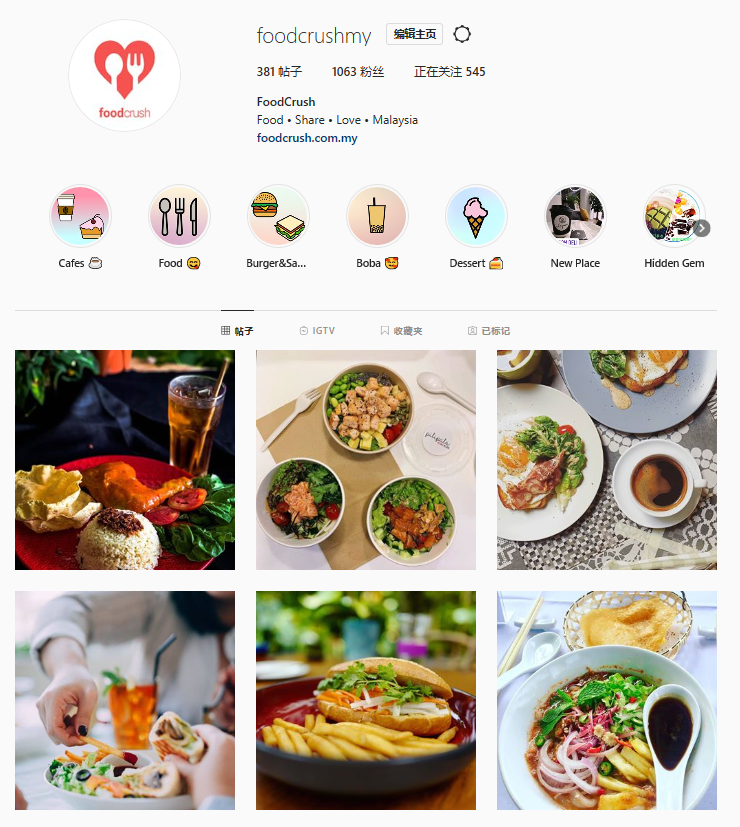Viewport: 740px width, 827px height.
Task: Open the Burger&Sa... story highlight
Action: (x=278, y=216)
